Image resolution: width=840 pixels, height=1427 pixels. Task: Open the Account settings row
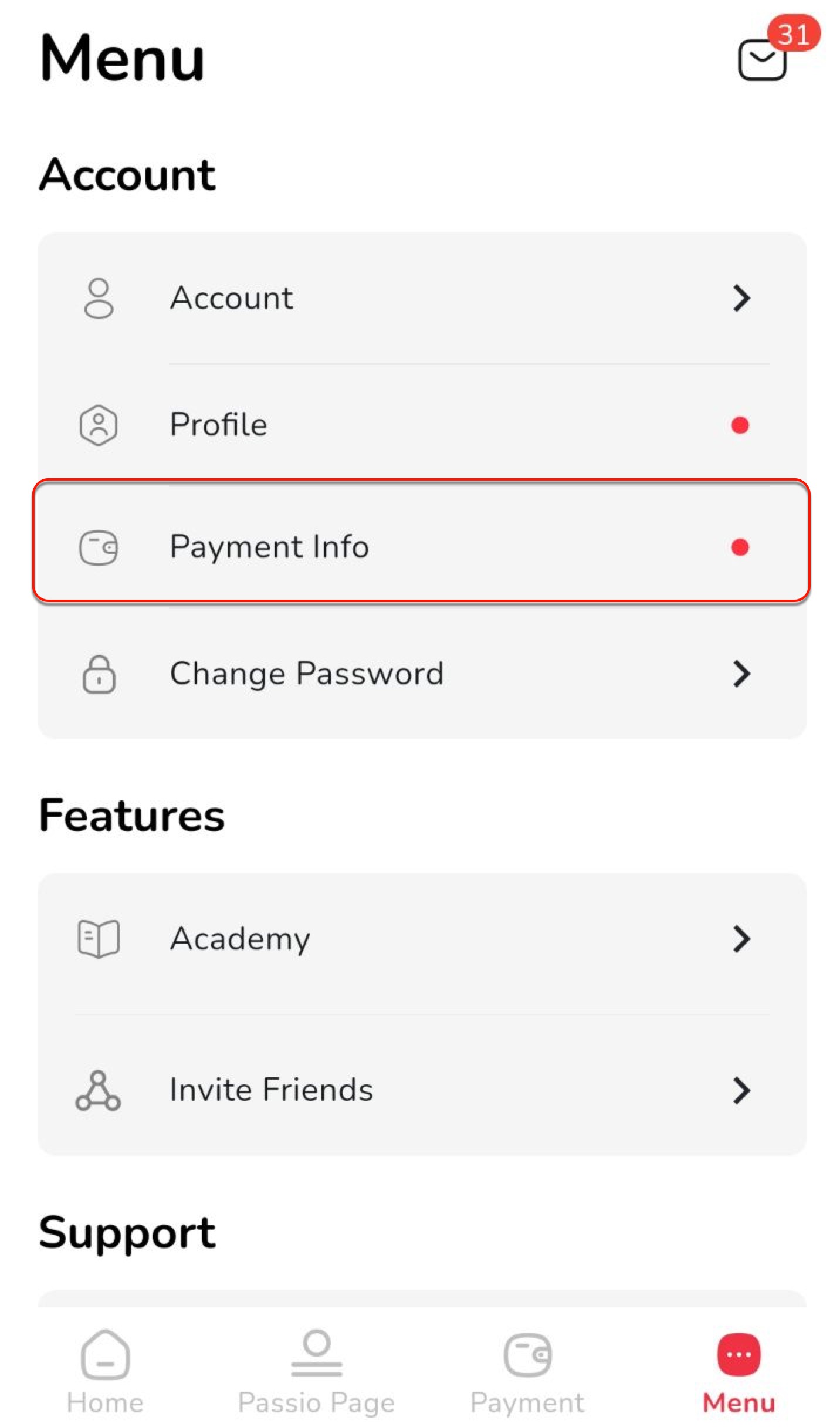click(422, 297)
